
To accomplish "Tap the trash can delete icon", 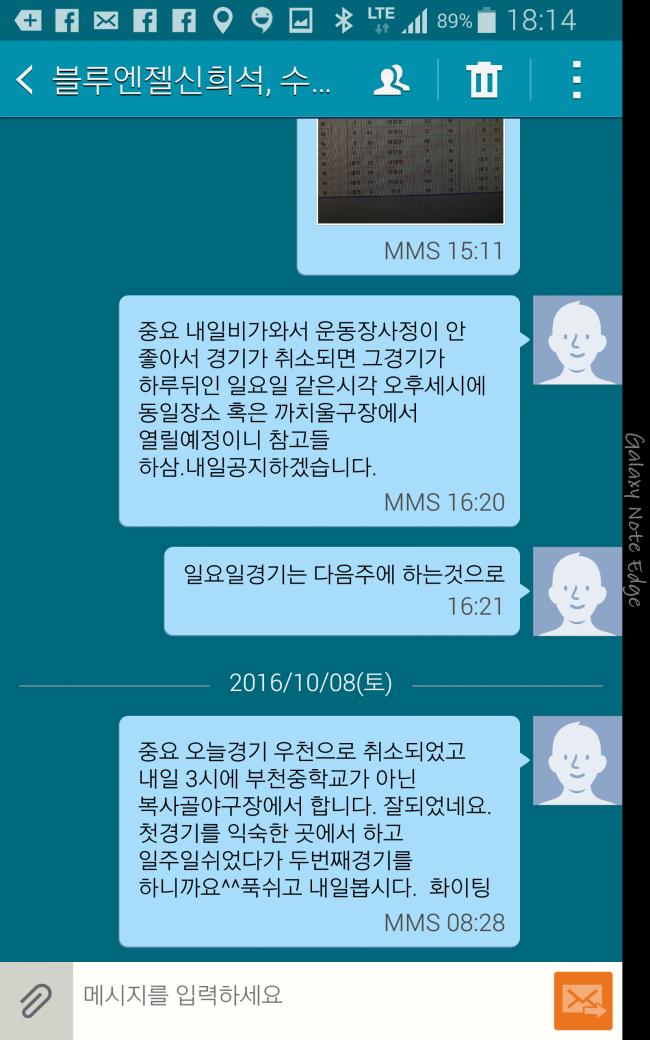I will 484,80.
